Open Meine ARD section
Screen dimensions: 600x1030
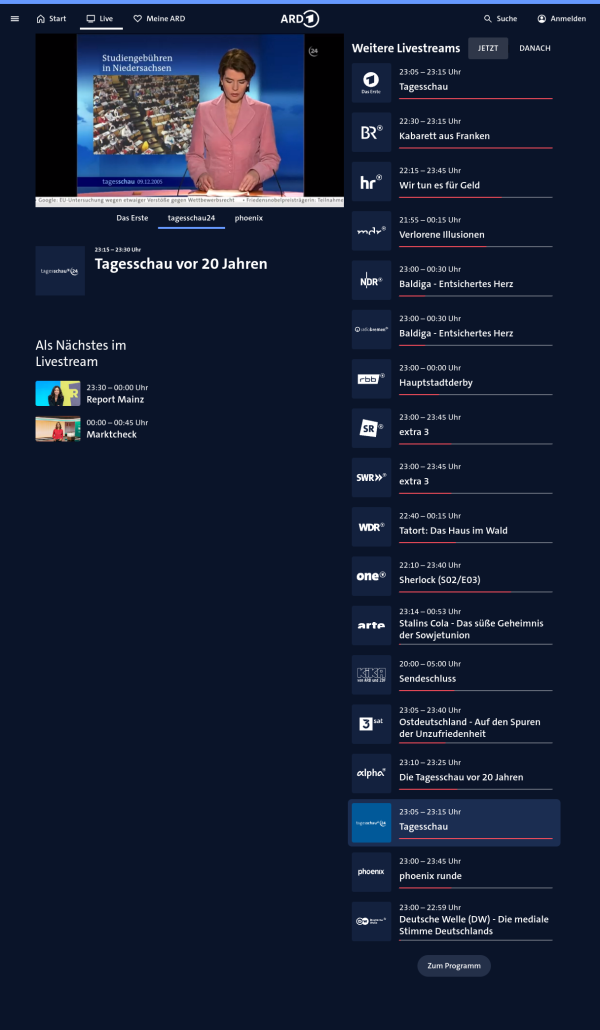coord(159,19)
